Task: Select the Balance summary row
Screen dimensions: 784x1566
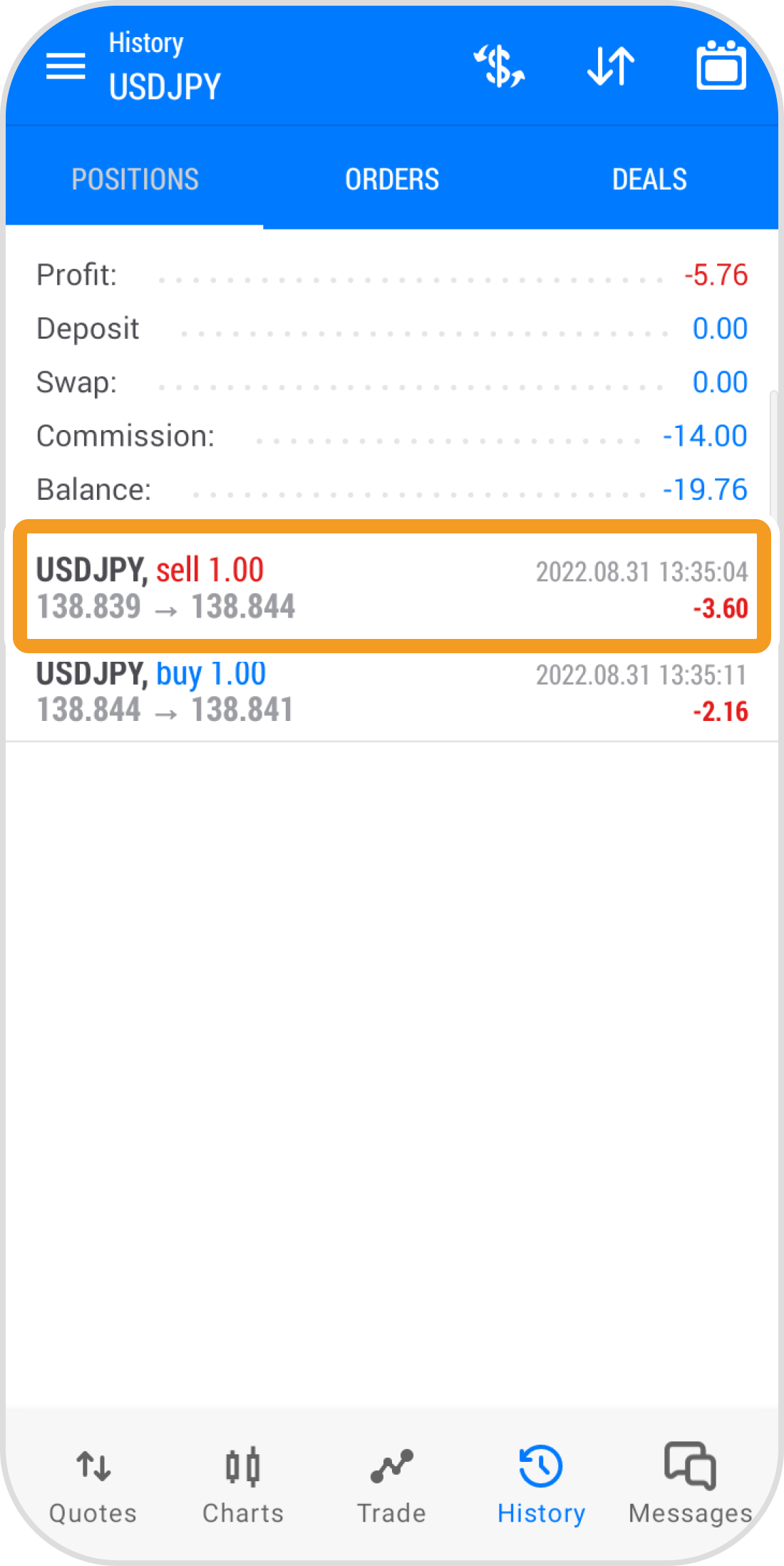Action: [x=392, y=489]
